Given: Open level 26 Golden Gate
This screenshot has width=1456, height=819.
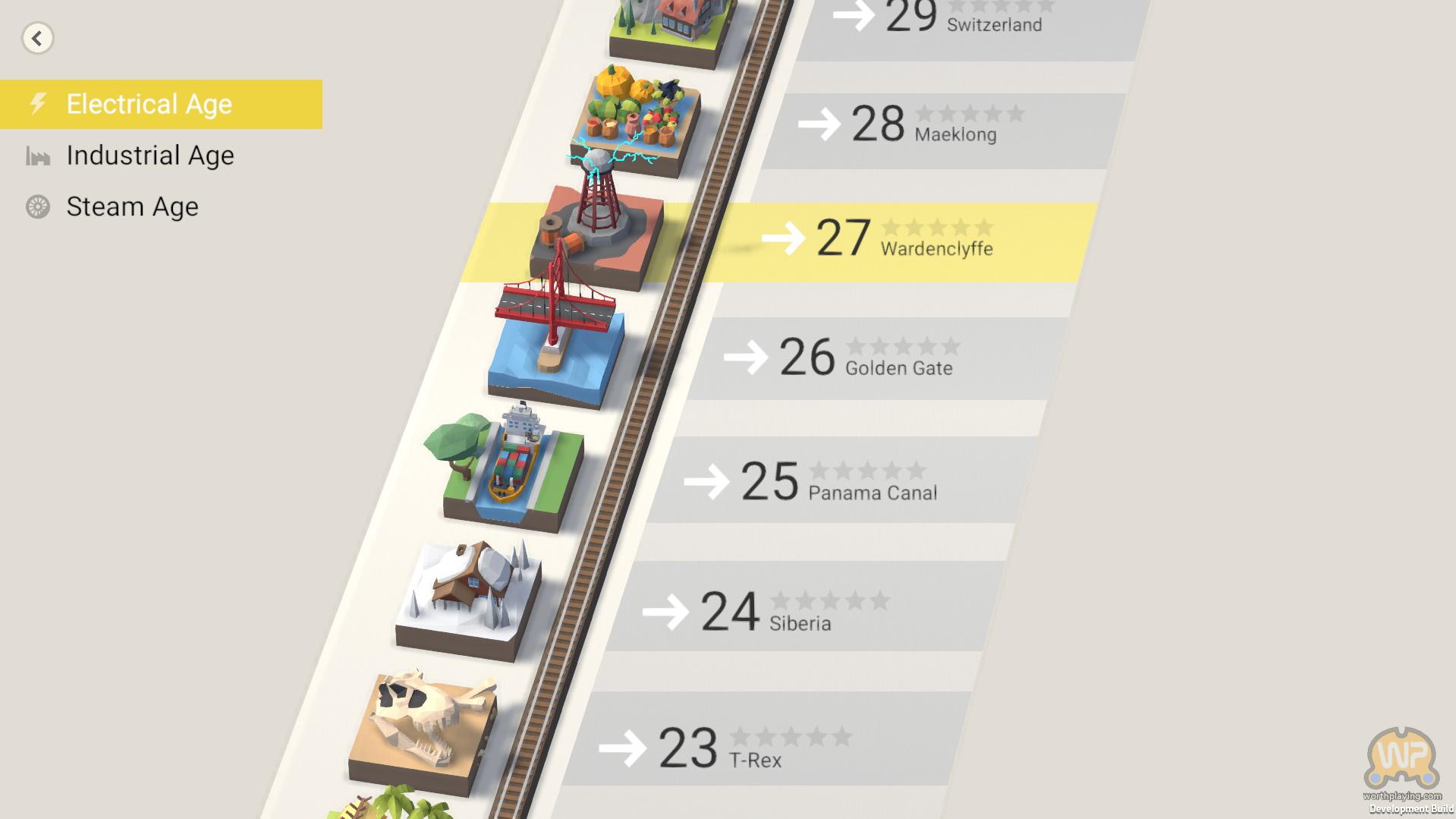Looking at the screenshot, I should pos(865,358).
